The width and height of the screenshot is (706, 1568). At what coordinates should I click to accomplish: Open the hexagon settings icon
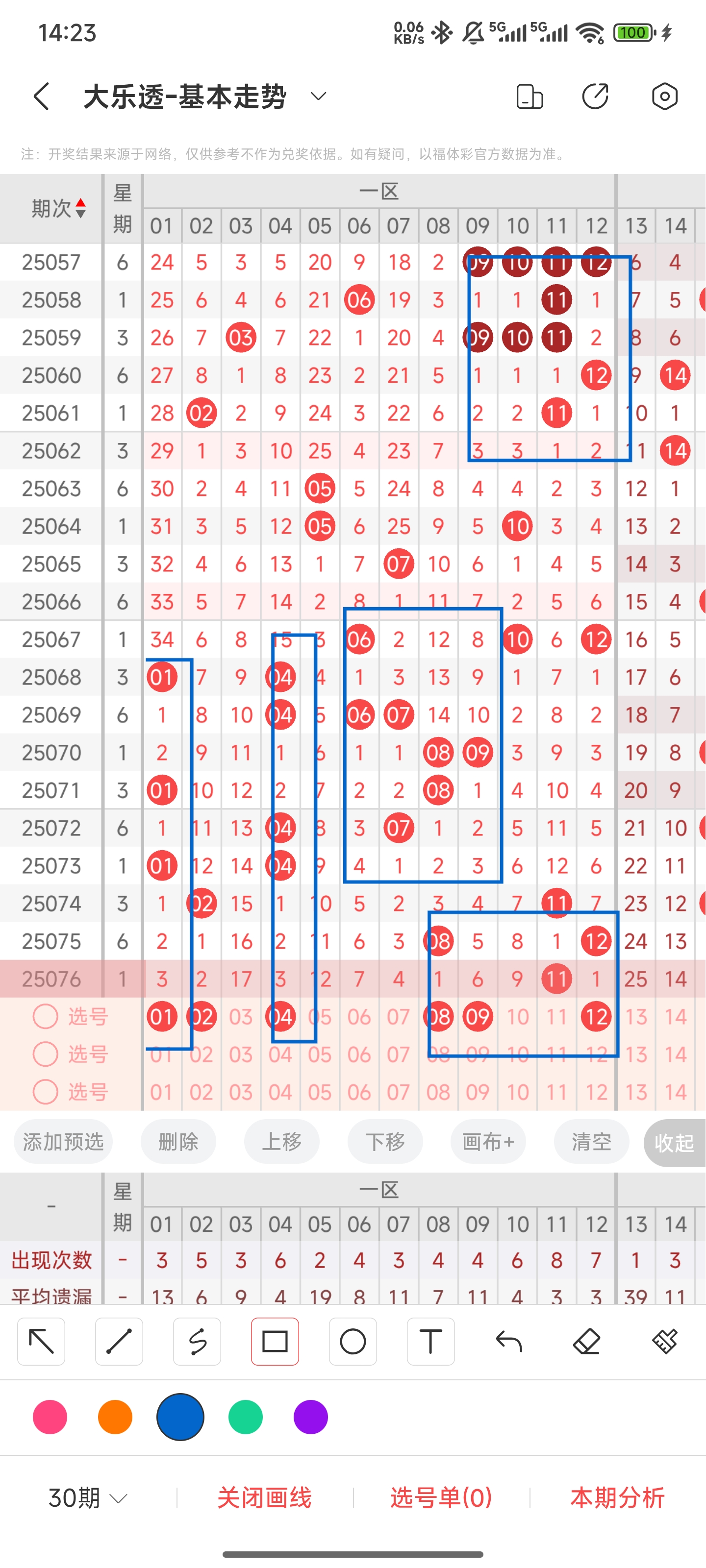[x=664, y=96]
